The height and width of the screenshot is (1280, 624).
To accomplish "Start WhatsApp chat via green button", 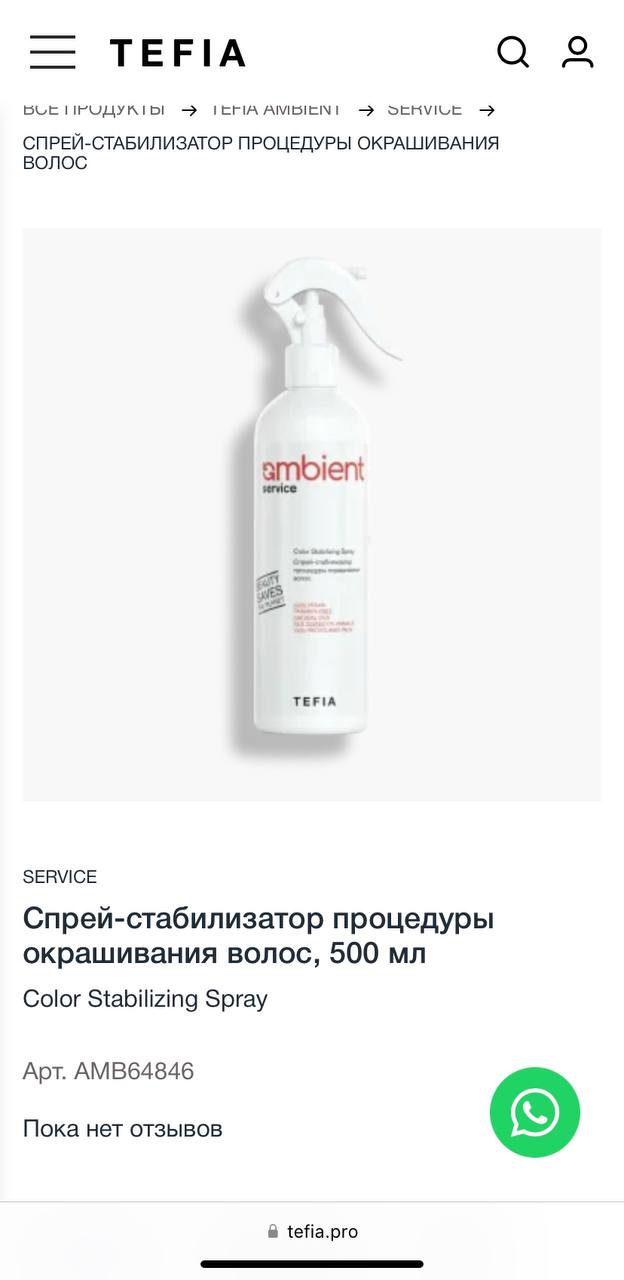I will tap(535, 1113).
